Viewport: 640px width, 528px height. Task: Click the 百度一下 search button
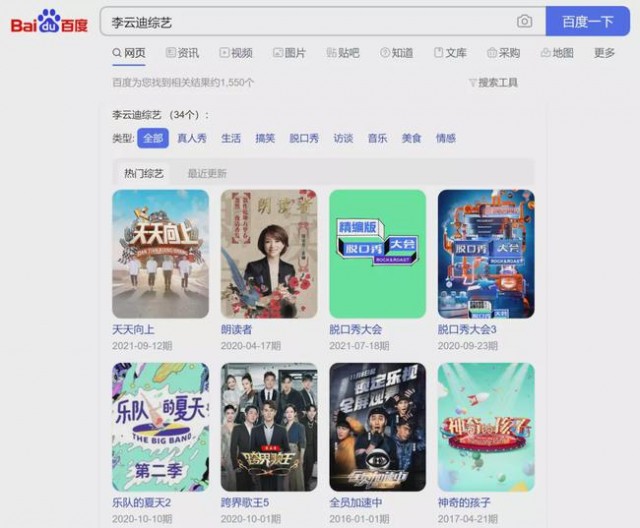(587, 21)
